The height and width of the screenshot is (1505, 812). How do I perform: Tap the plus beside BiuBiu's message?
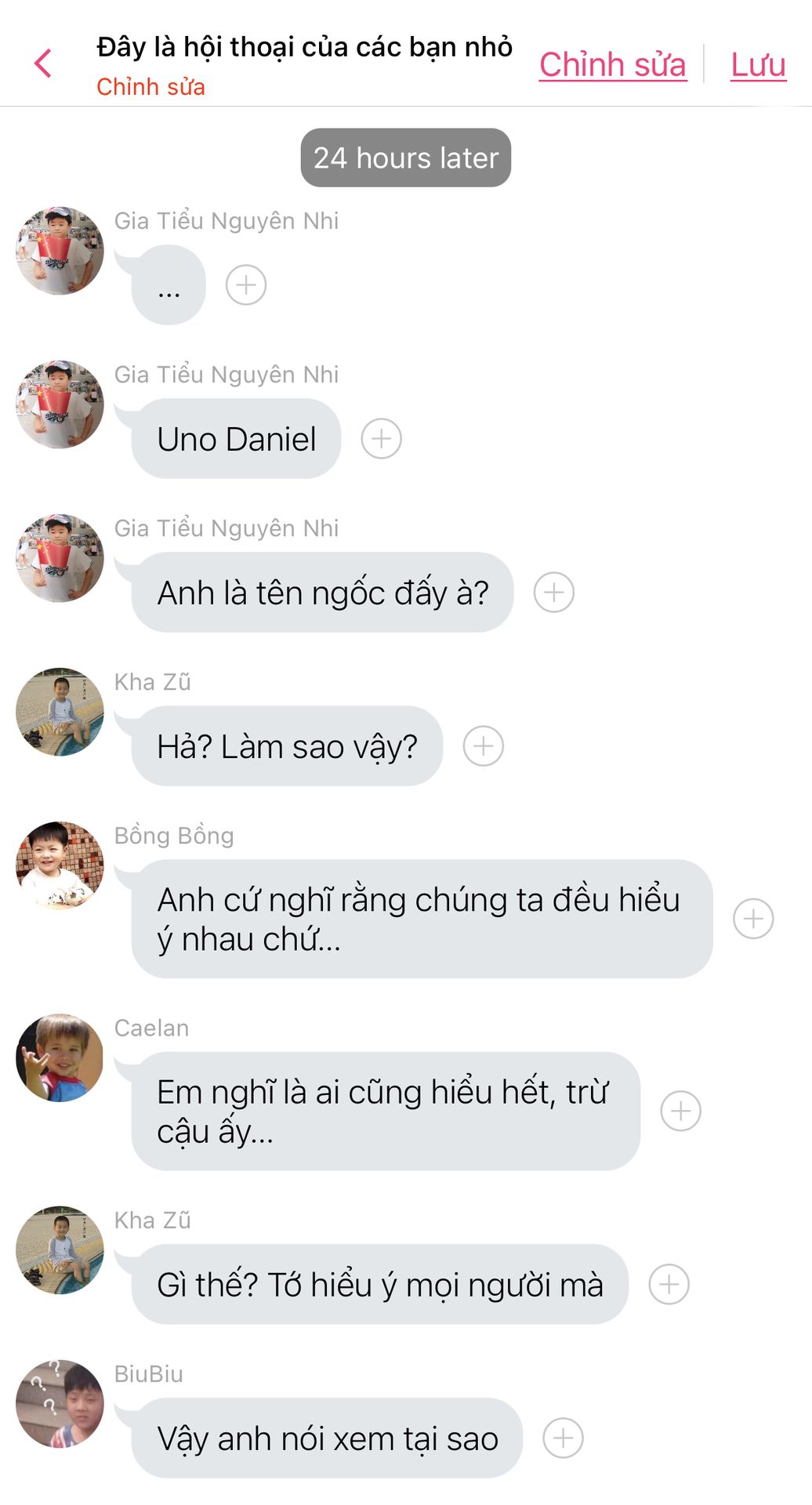563,1438
